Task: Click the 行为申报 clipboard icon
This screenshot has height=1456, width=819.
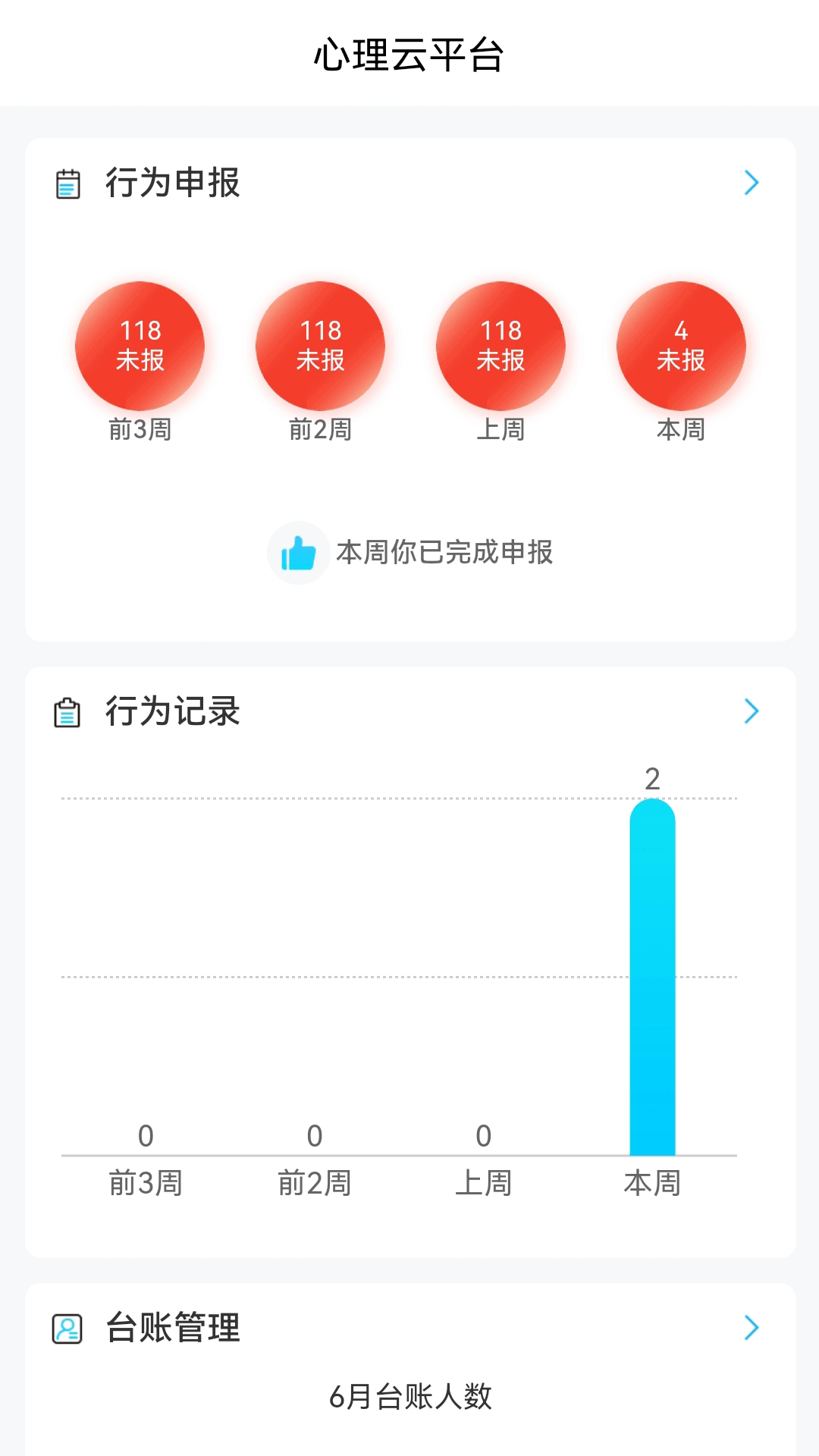Action: click(x=67, y=182)
